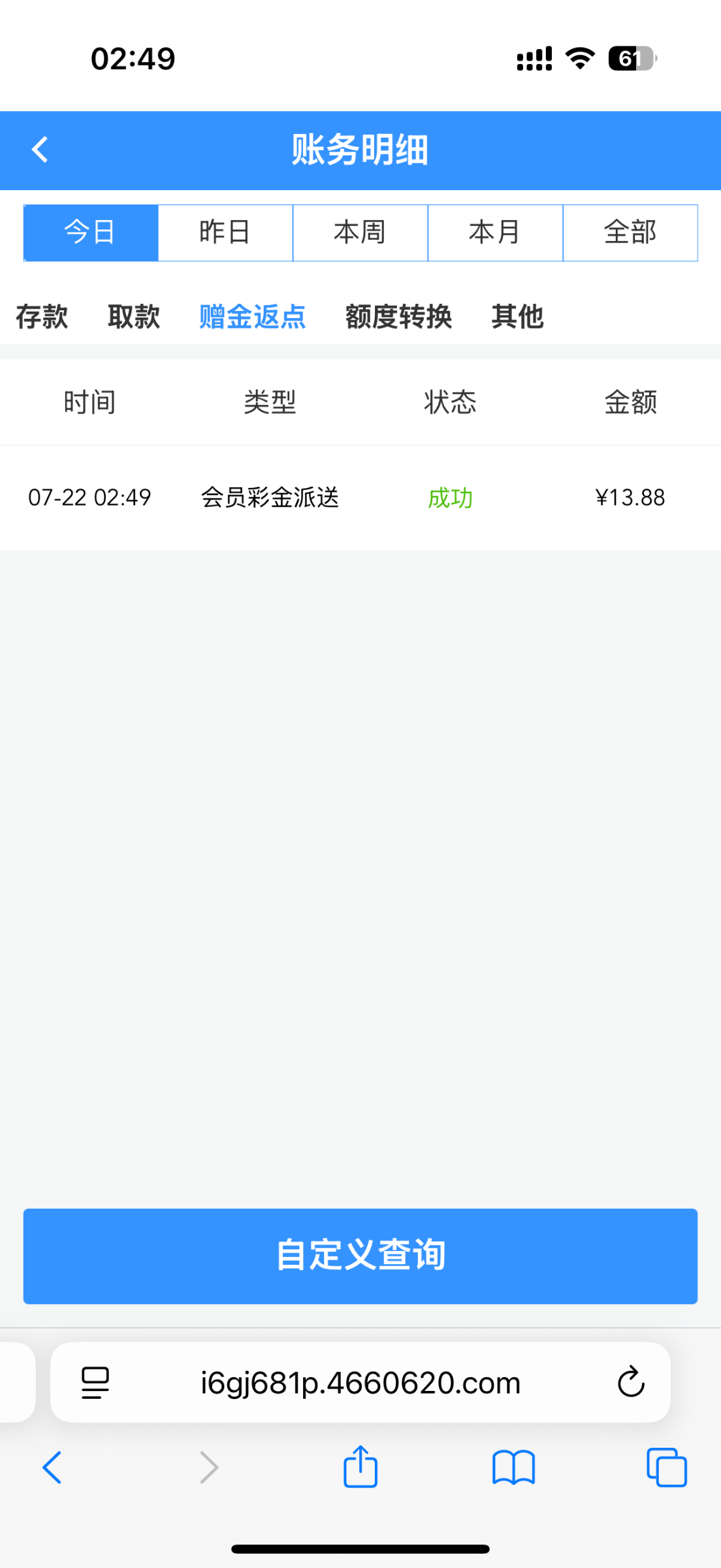Open the Safari share sheet icon
Screen dimensions: 721x1568
click(360, 1467)
